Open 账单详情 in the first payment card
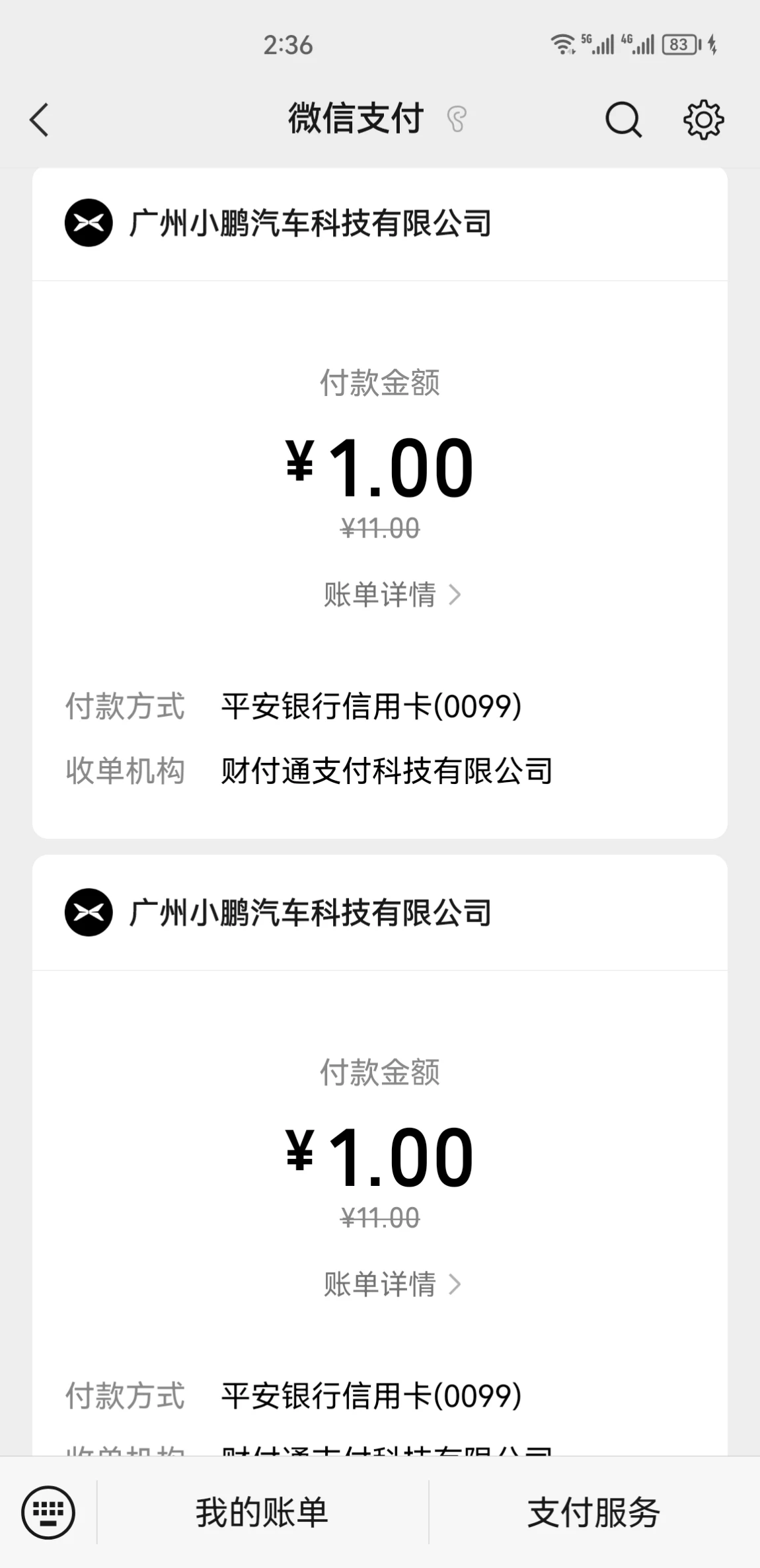Viewport: 760px width, 1568px height. (392, 594)
